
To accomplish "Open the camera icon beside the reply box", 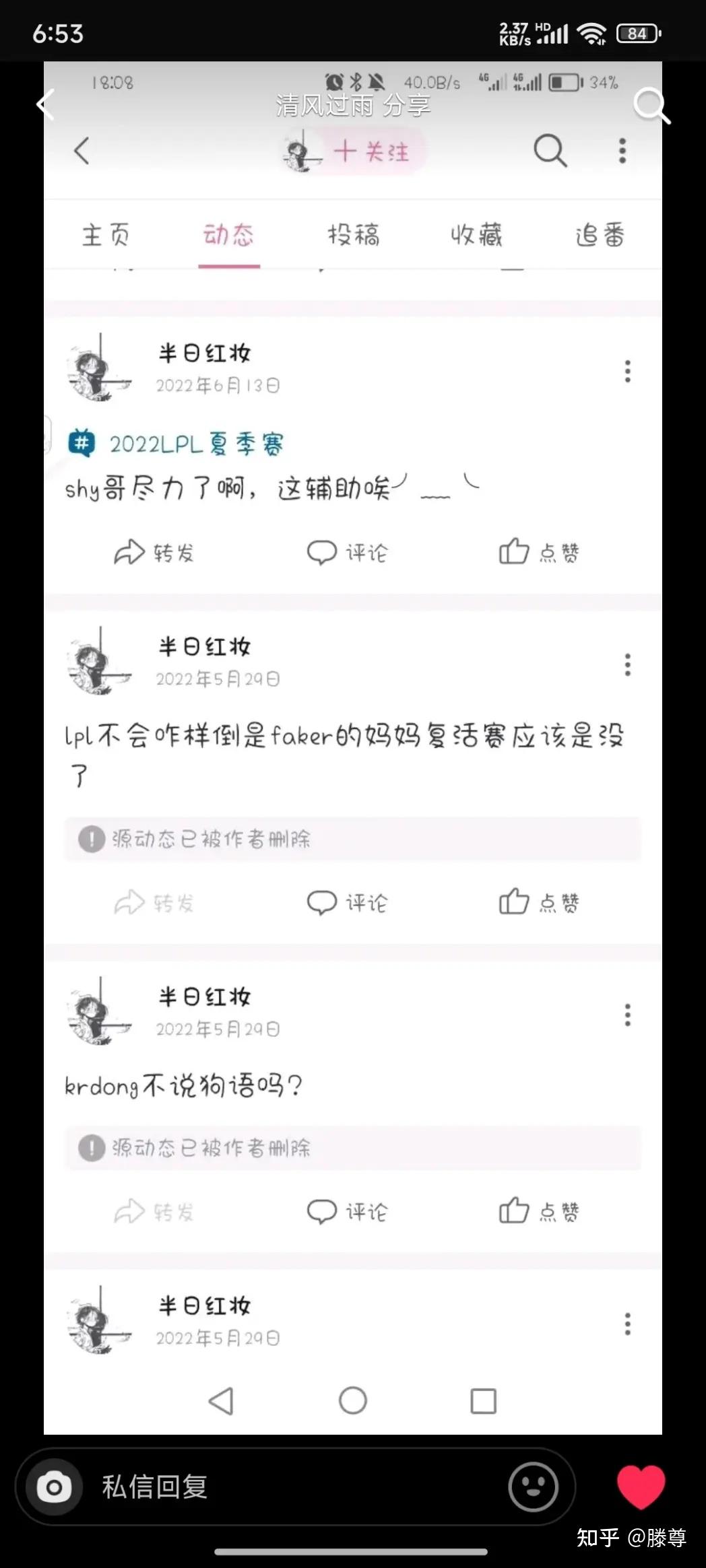I will coord(54,1487).
